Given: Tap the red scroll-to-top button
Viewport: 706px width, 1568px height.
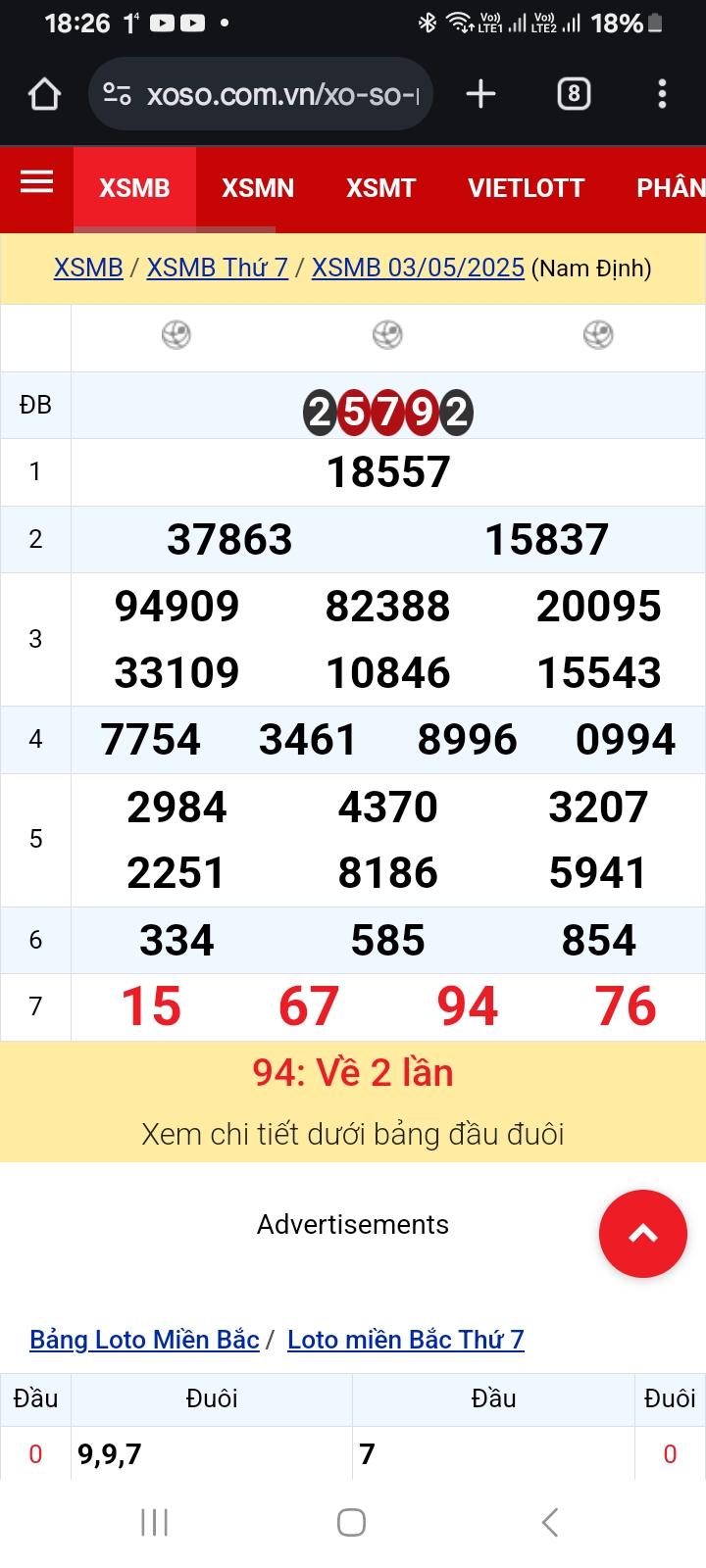Looking at the screenshot, I should pyautogui.click(x=643, y=1234).
